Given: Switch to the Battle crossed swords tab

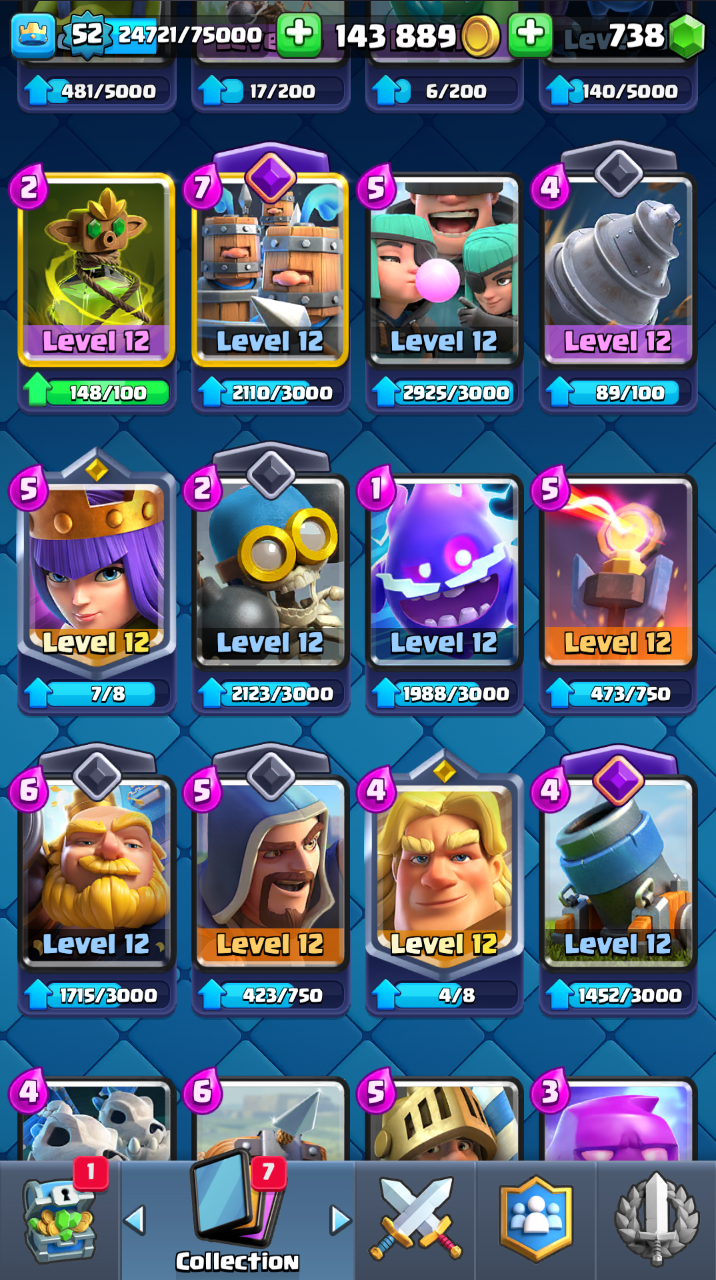Looking at the screenshot, I should [416, 1220].
